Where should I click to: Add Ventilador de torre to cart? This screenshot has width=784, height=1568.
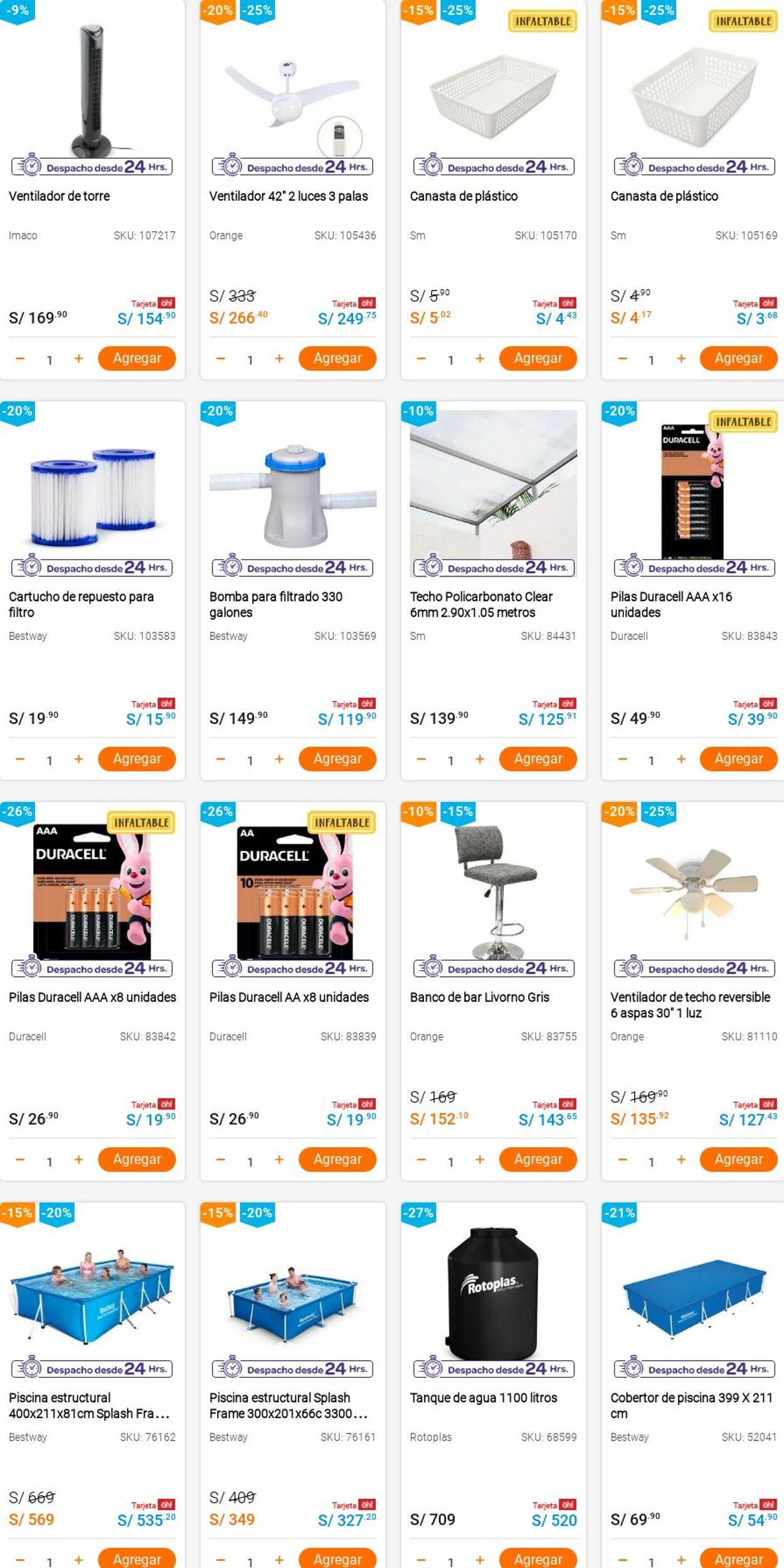click(137, 358)
